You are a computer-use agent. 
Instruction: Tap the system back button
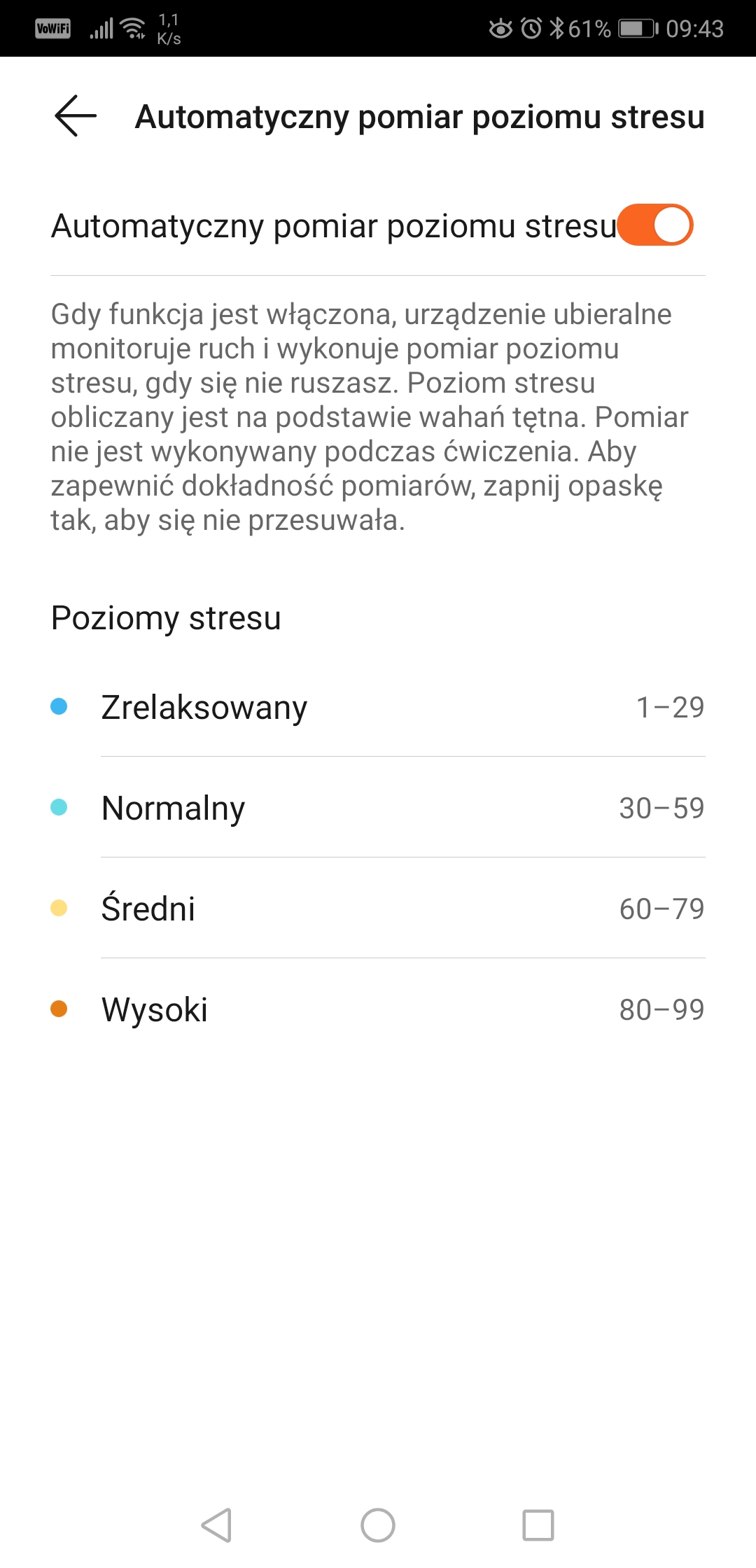[216, 1525]
